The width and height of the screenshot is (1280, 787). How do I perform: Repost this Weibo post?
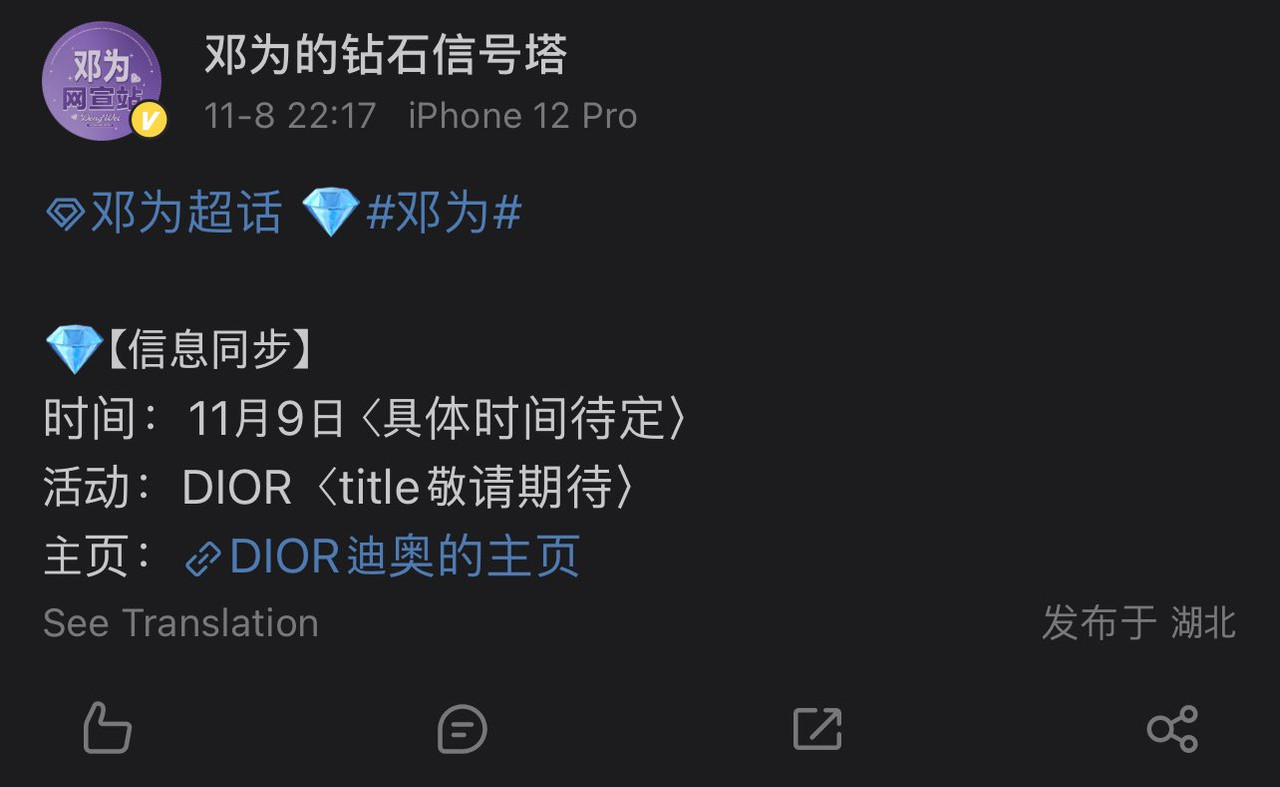coord(817,729)
